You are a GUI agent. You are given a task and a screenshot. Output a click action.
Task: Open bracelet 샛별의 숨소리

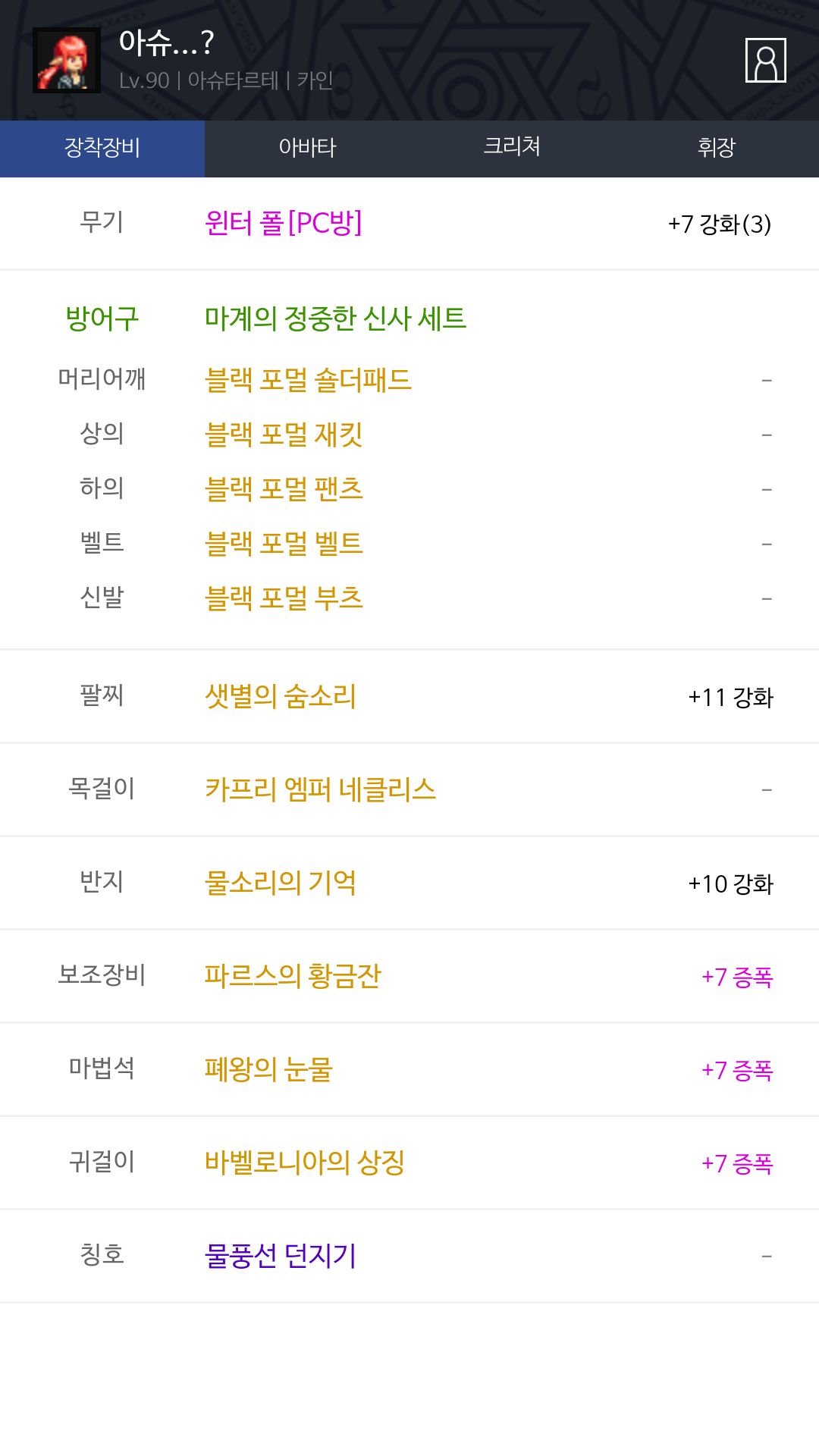pos(280,695)
